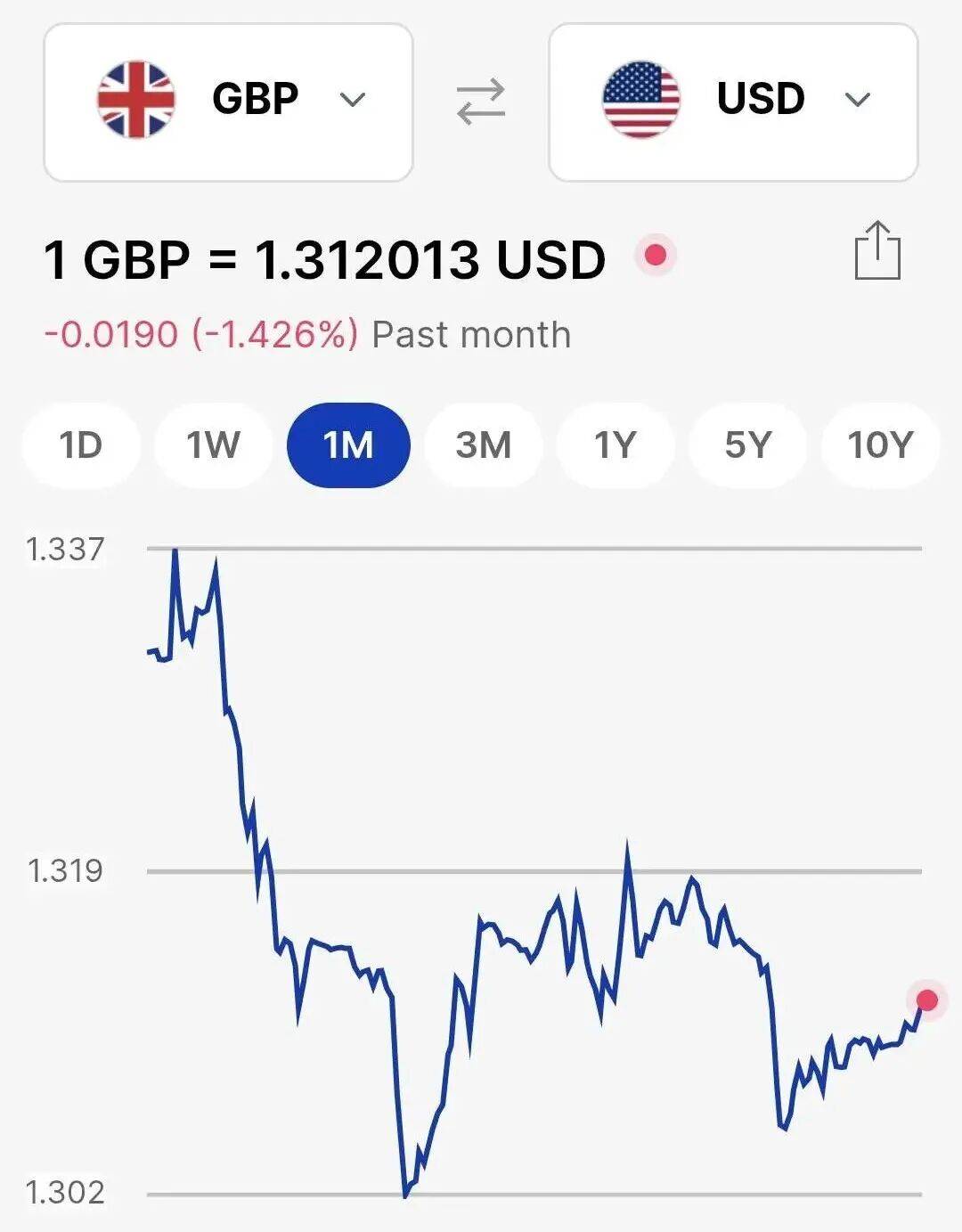The height and width of the screenshot is (1232, 962).
Task: Show the 3M chart range
Action: pos(483,445)
